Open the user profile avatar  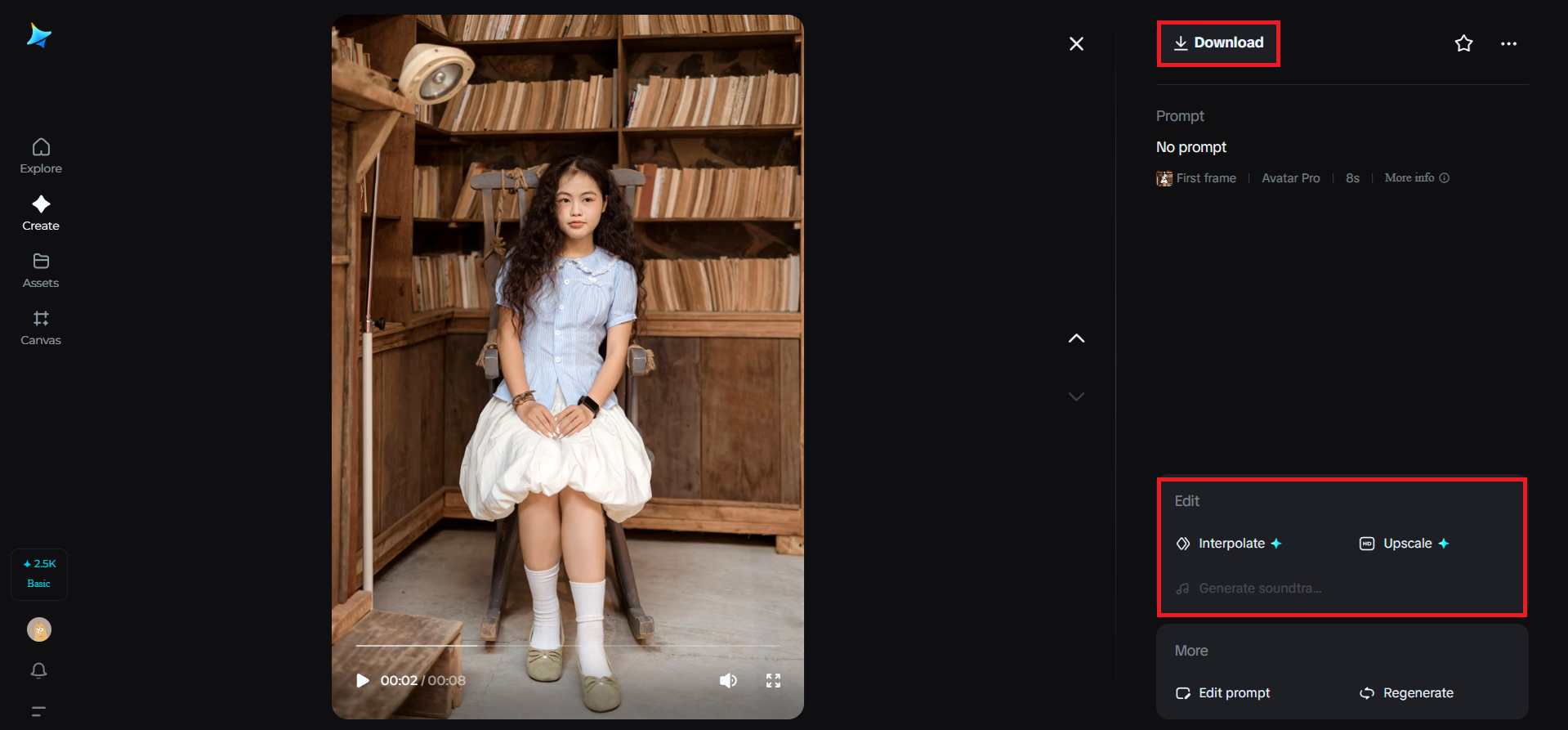click(38, 629)
